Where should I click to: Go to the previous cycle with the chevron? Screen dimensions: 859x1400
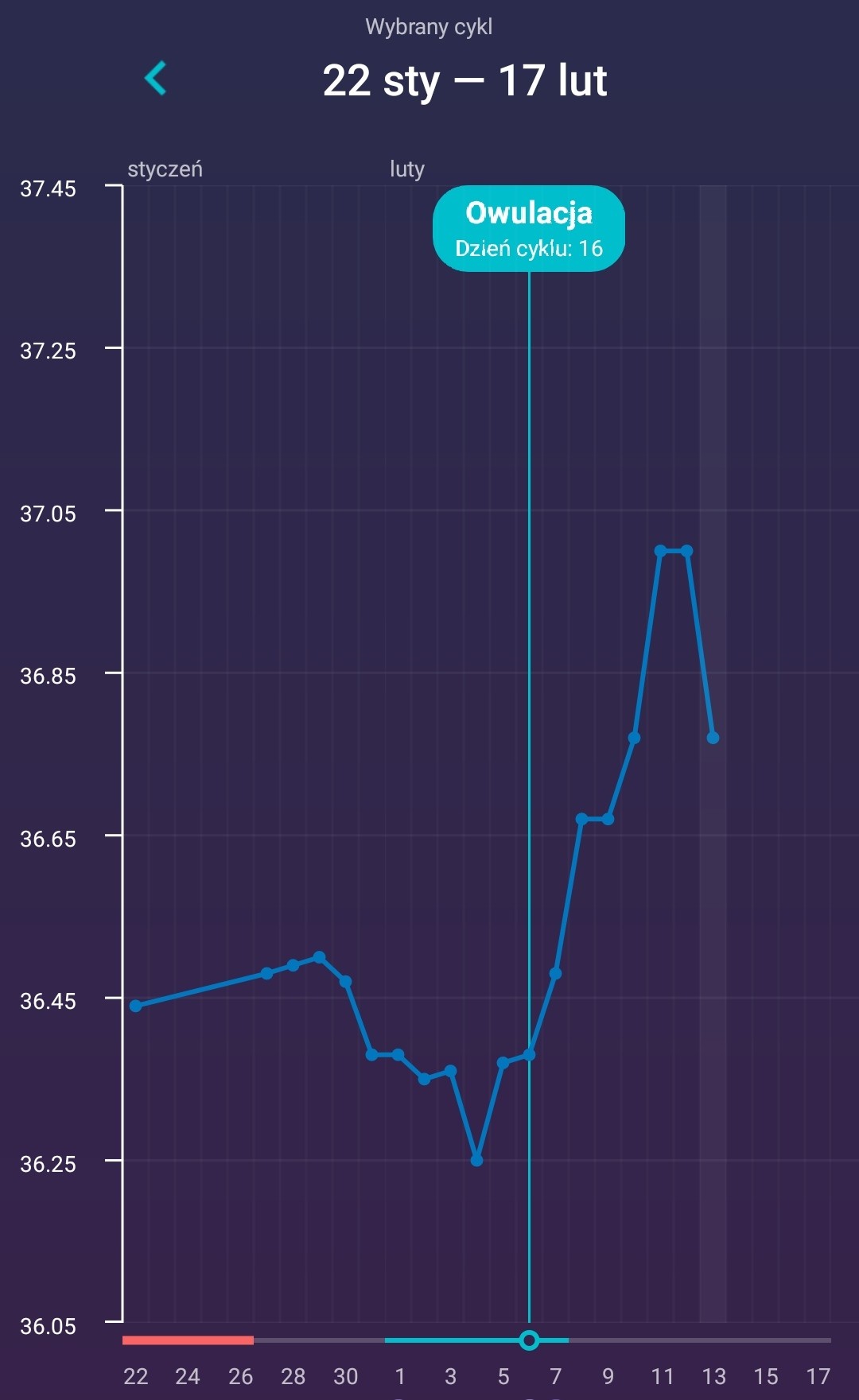coord(156,79)
